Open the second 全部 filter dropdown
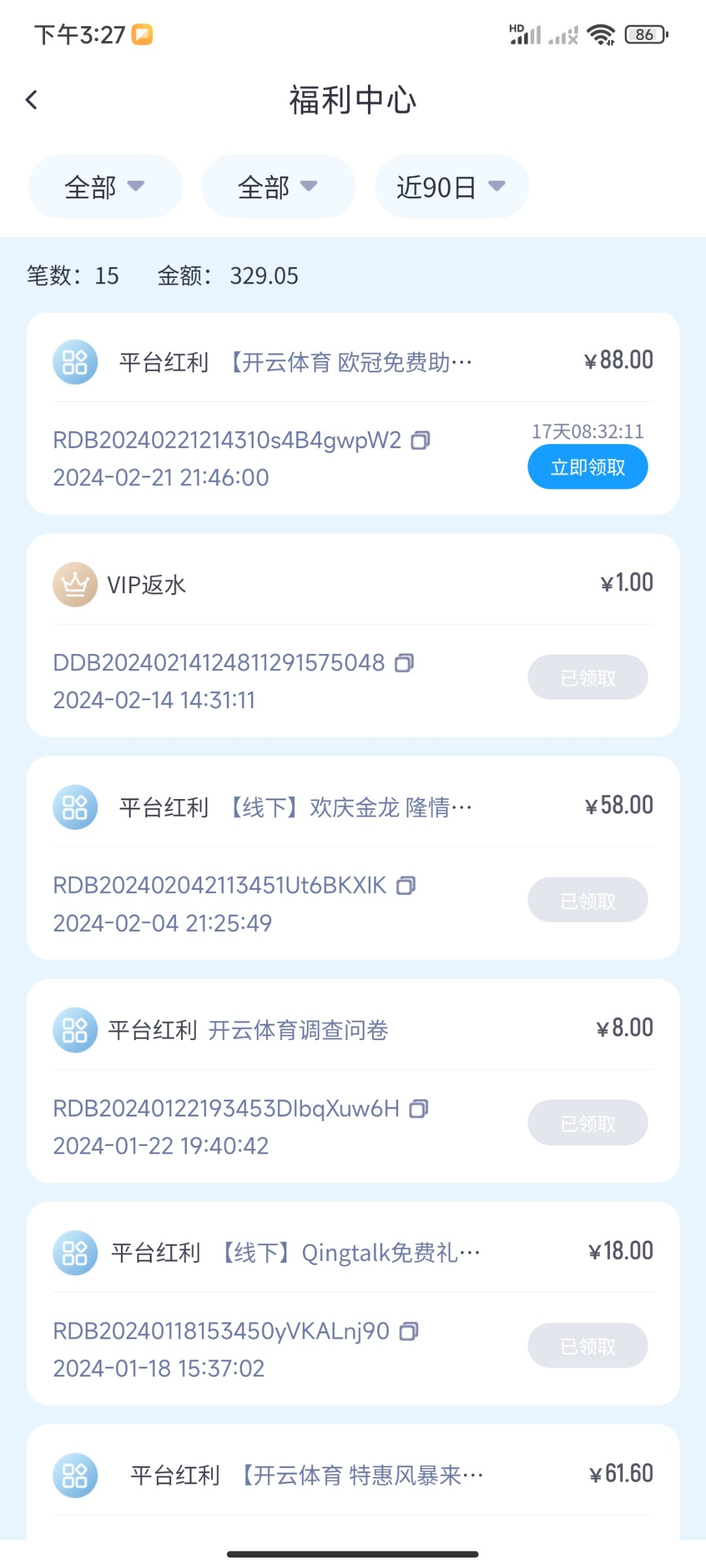Viewport: 706px width, 1568px height. pyautogui.click(x=277, y=186)
